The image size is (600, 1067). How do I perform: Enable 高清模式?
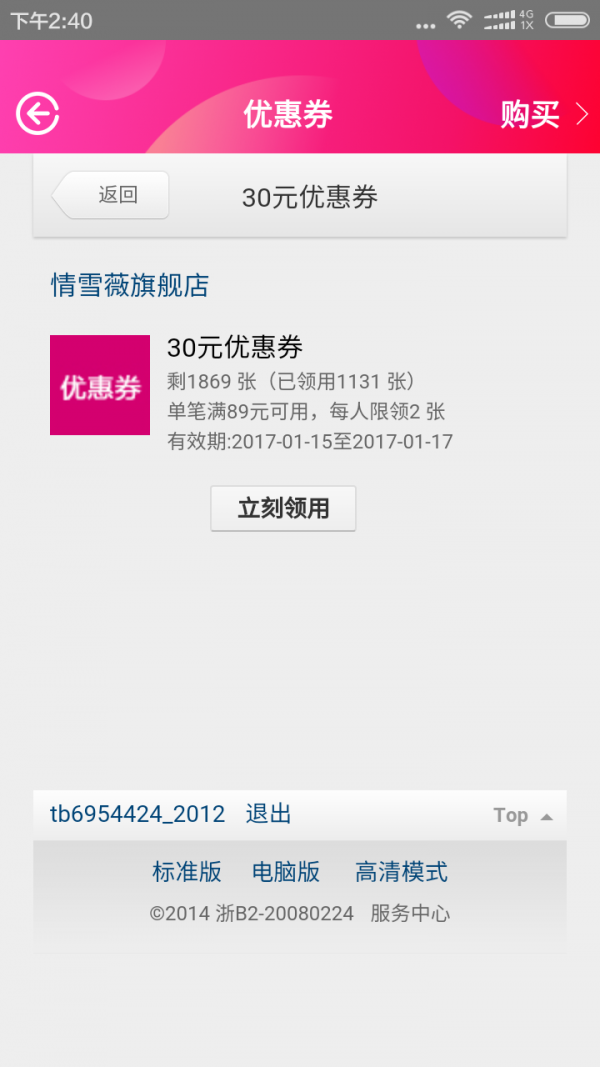pos(401,872)
